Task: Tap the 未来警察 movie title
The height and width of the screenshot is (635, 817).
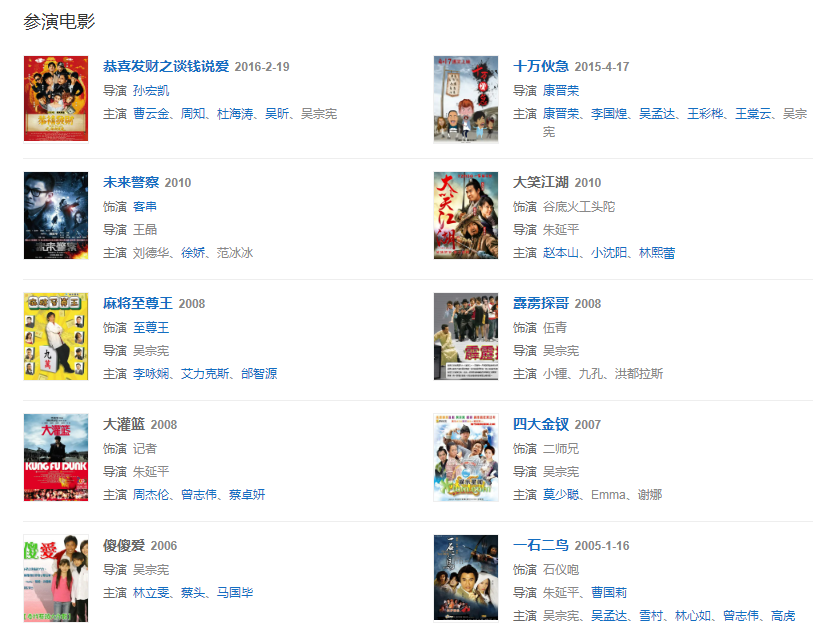Action: click(x=131, y=182)
